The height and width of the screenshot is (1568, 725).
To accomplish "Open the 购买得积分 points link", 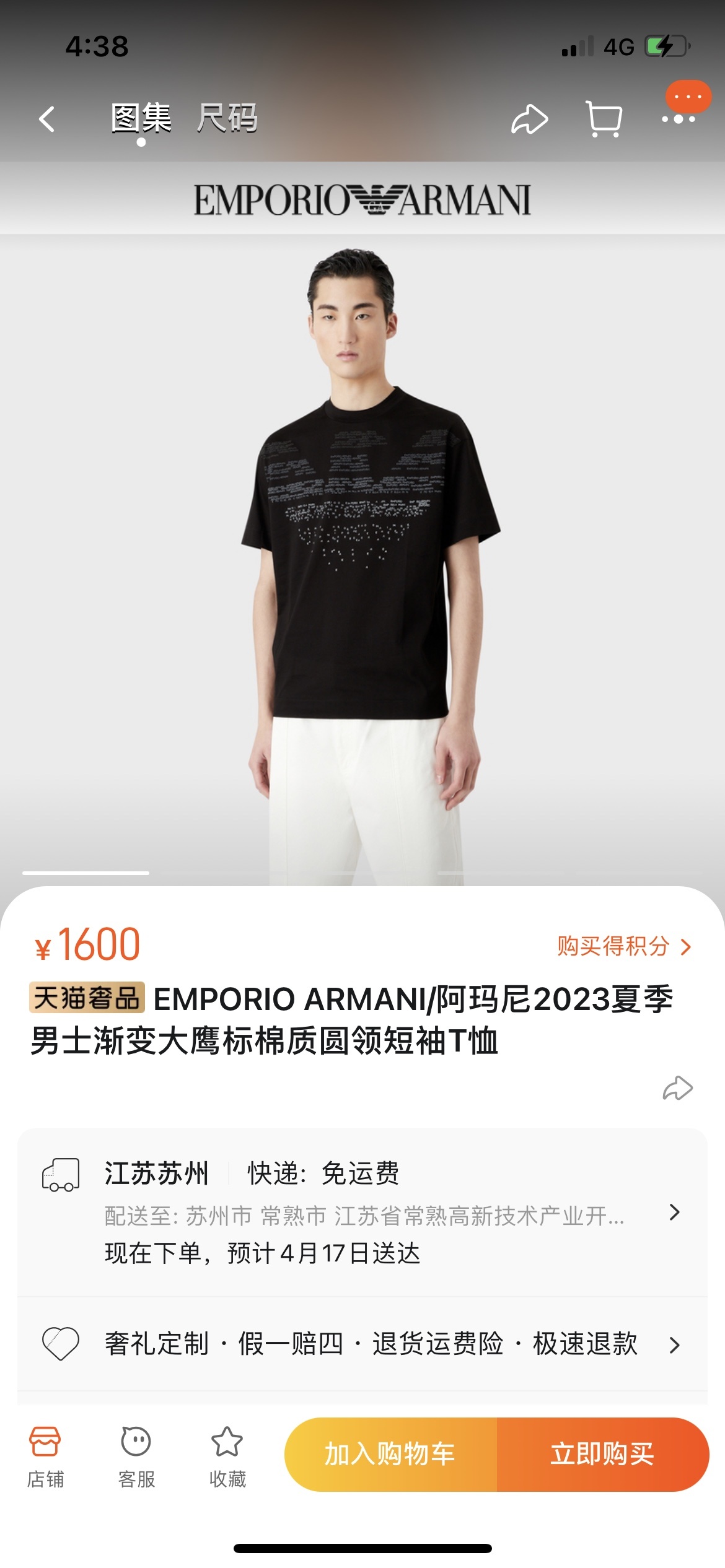I will pos(623,946).
